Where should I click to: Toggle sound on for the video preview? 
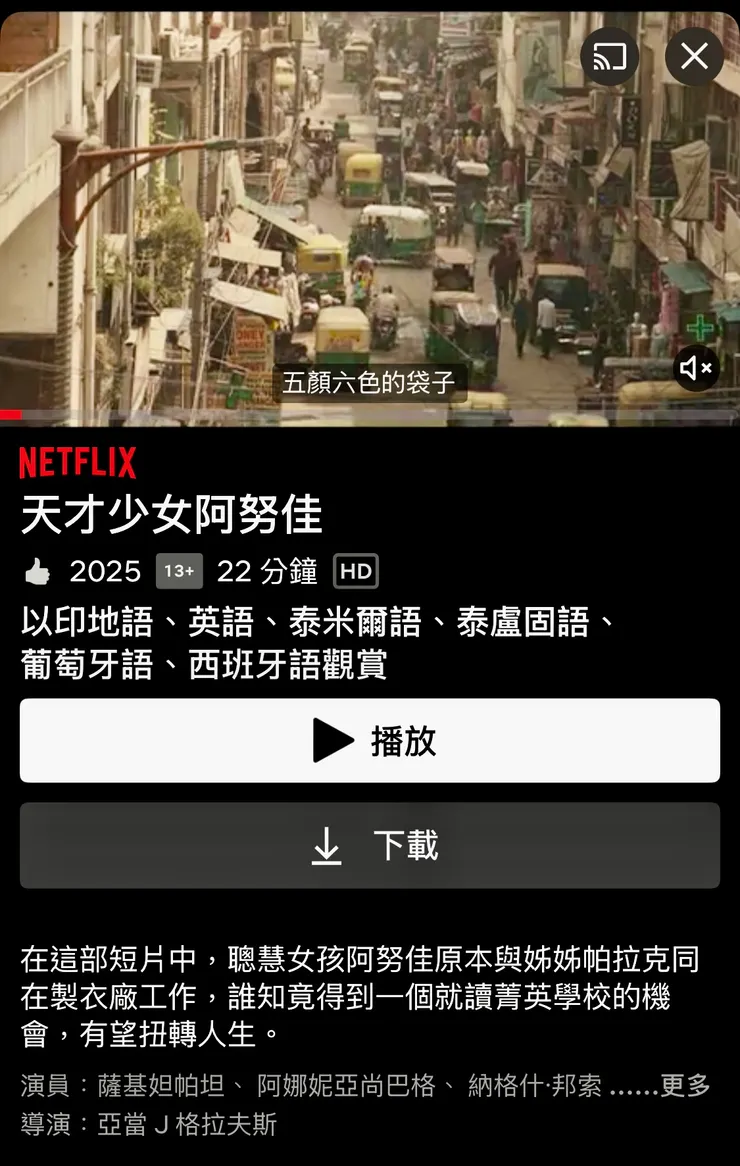(x=695, y=368)
